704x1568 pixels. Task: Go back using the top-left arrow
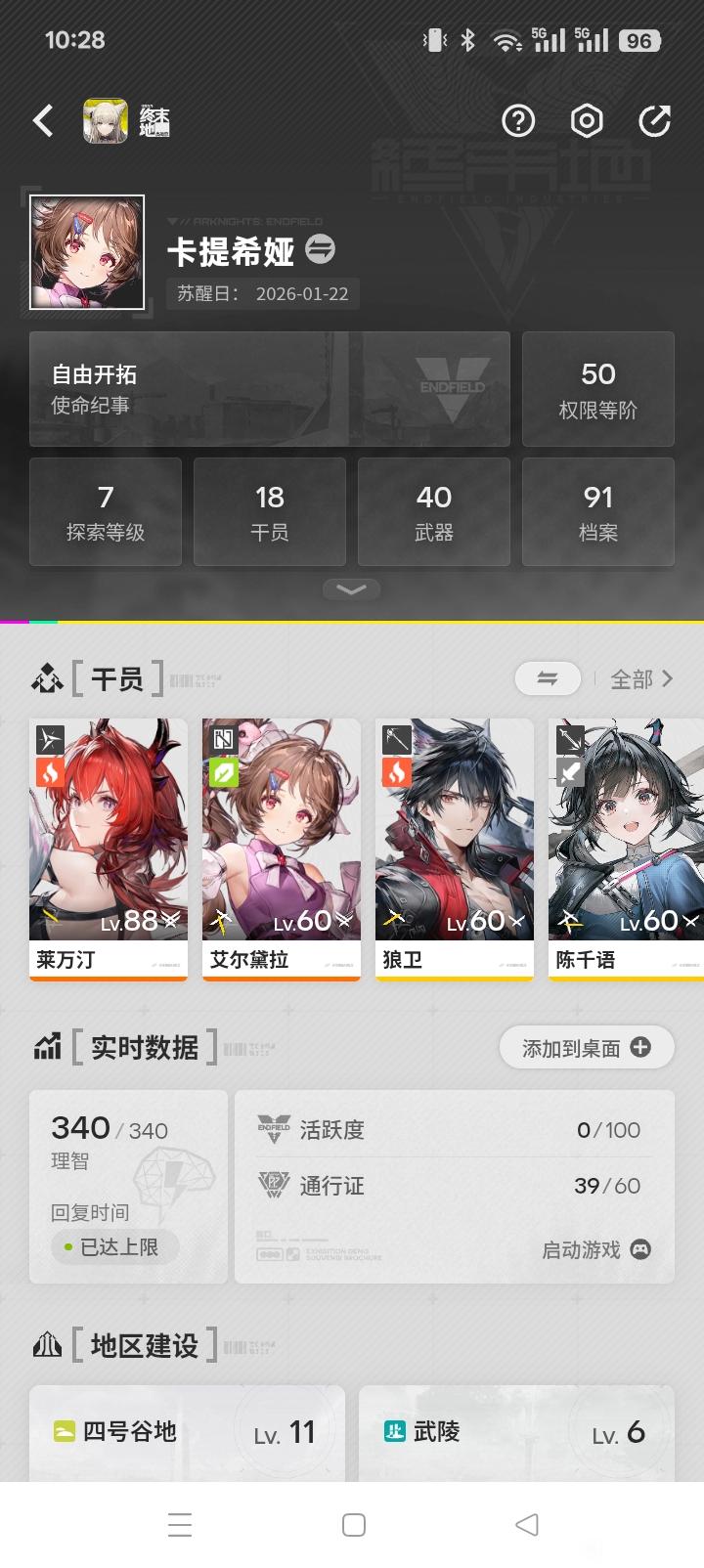pos(43,121)
